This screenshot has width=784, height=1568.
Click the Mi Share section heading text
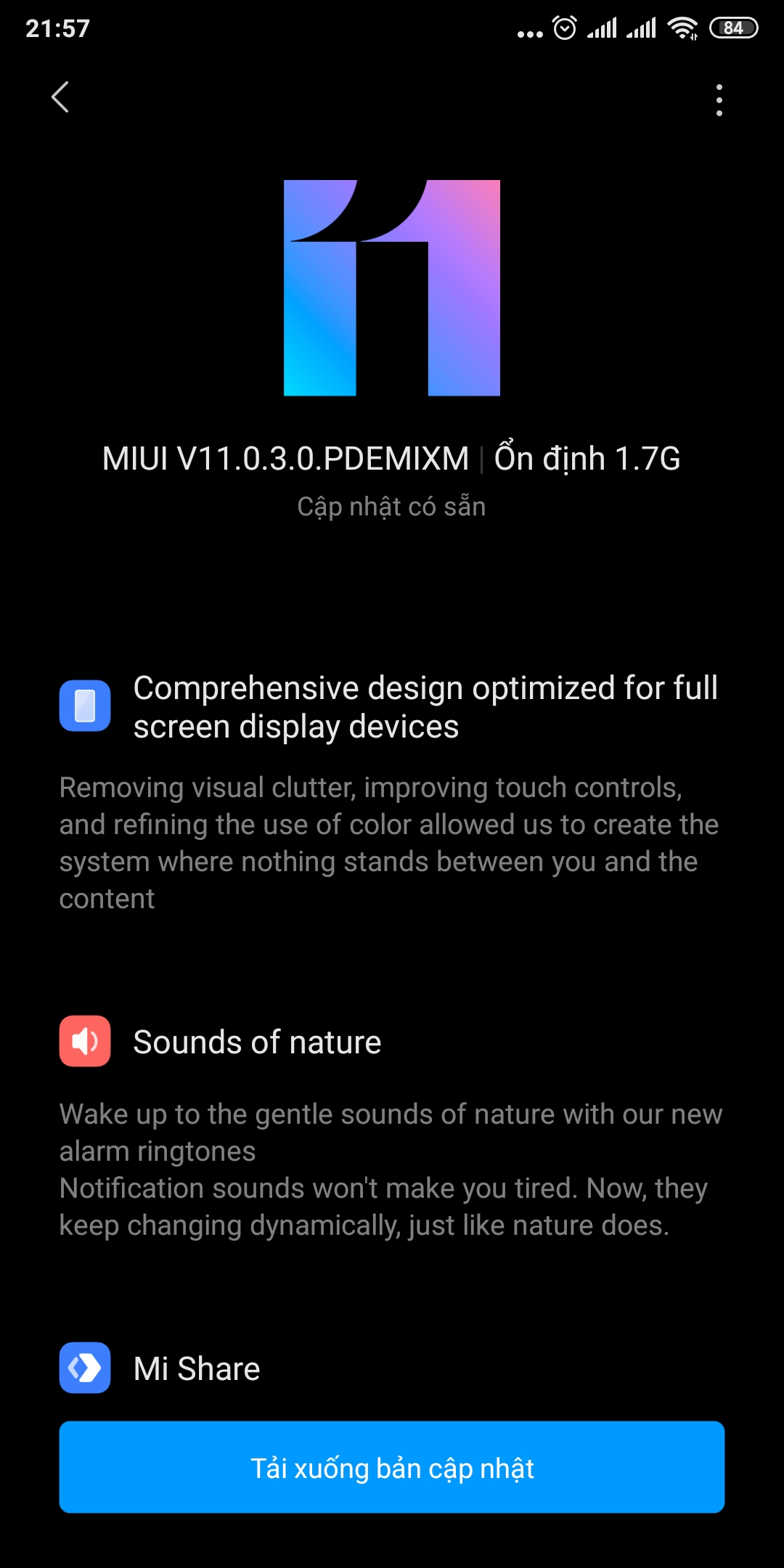tap(196, 1368)
